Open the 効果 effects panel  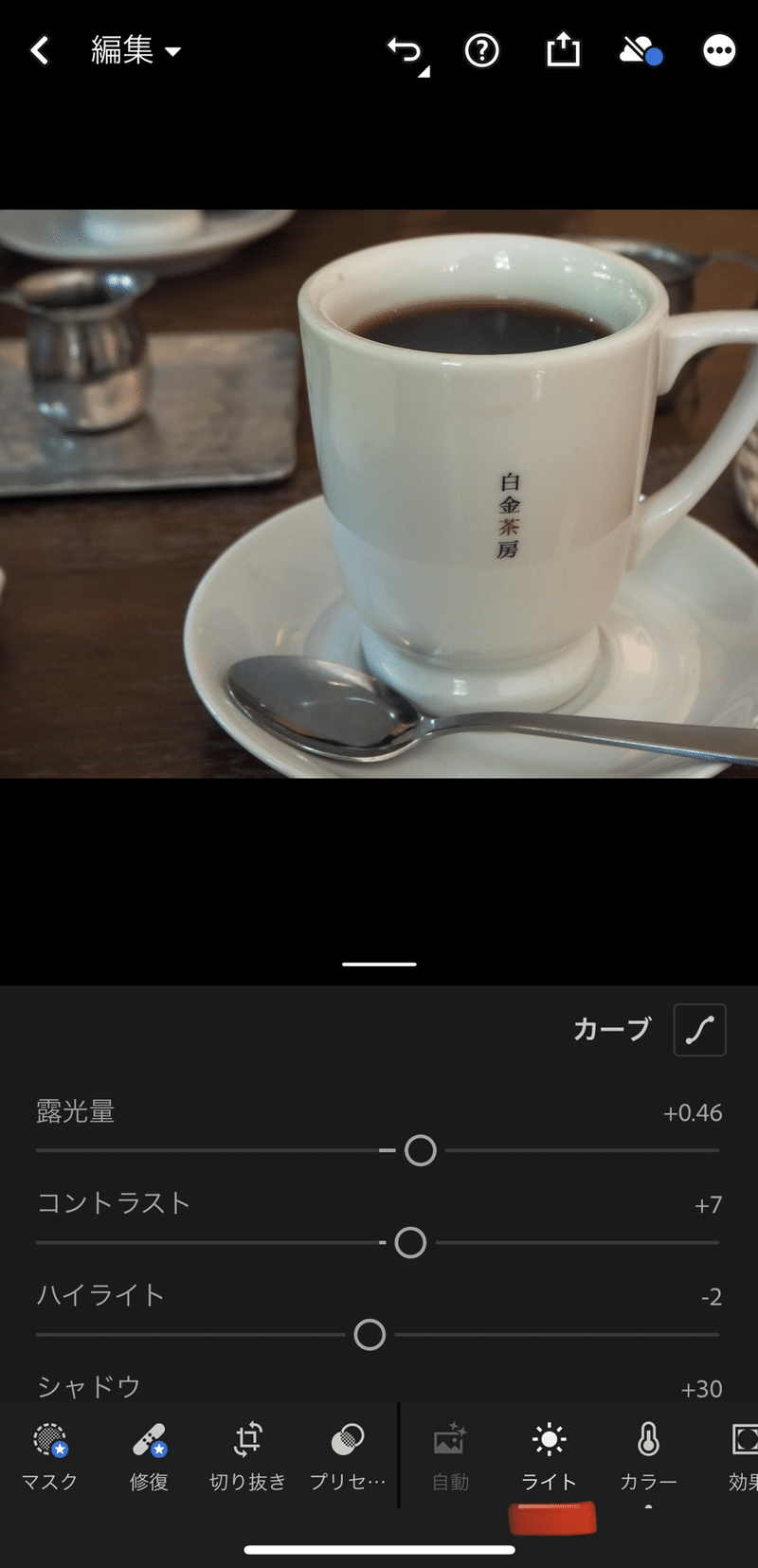(742, 1456)
